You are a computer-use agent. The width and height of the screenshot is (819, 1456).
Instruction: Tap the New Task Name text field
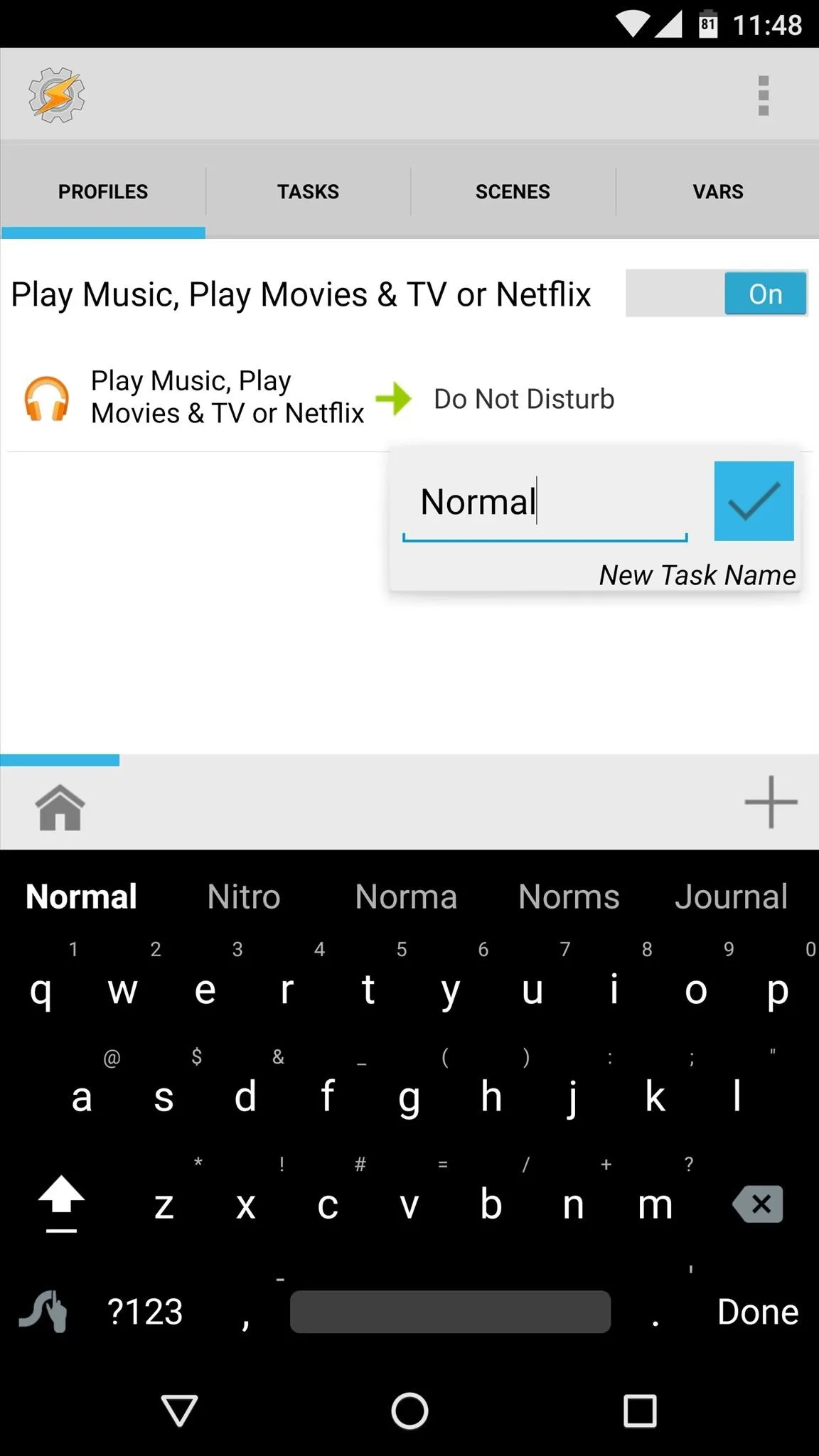click(x=545, y=503)
